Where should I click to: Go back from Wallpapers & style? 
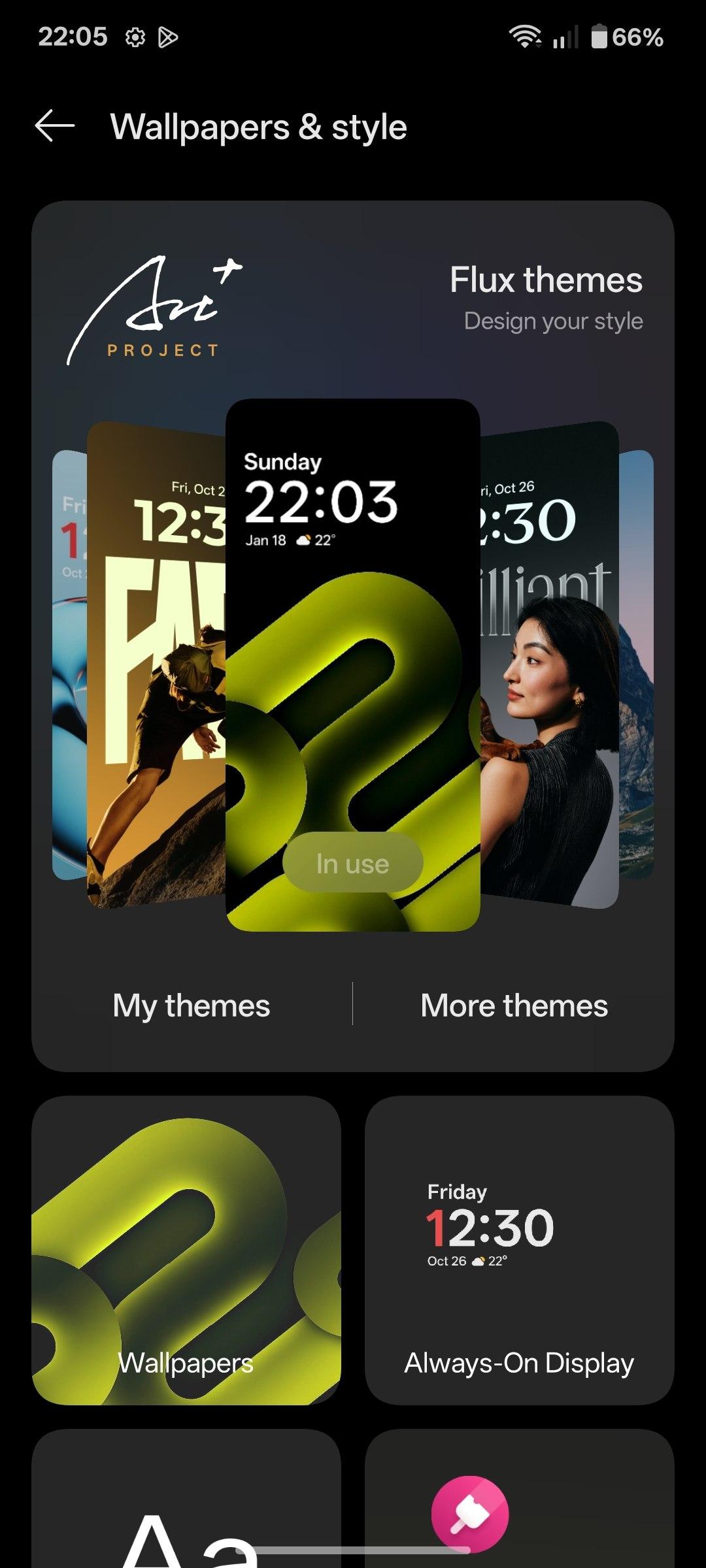[x=55, y=126]
